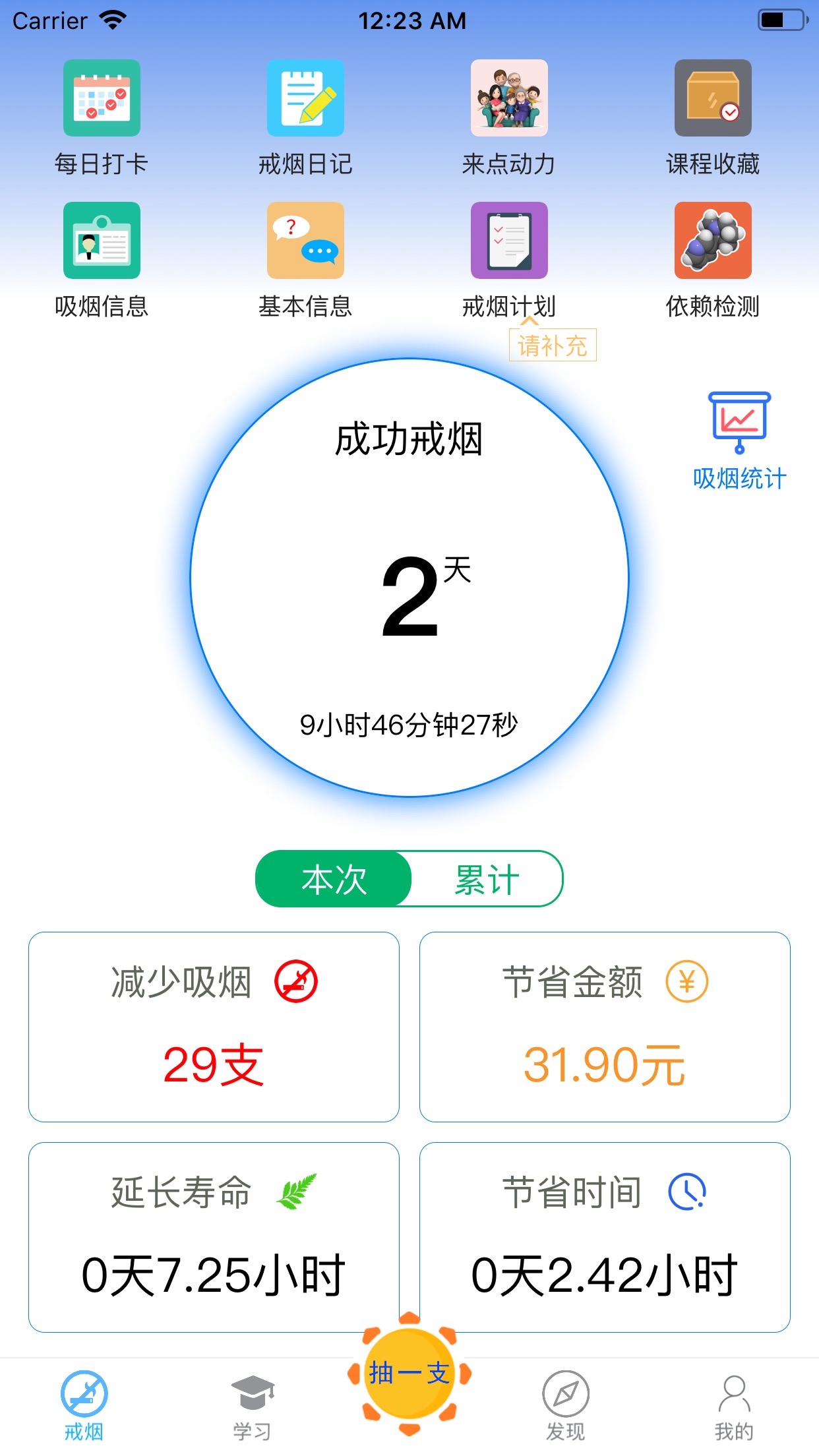Screen dimensions: 819x1456
Task: Switch to the 累计 cumulative view
Action: pos(487,879)
